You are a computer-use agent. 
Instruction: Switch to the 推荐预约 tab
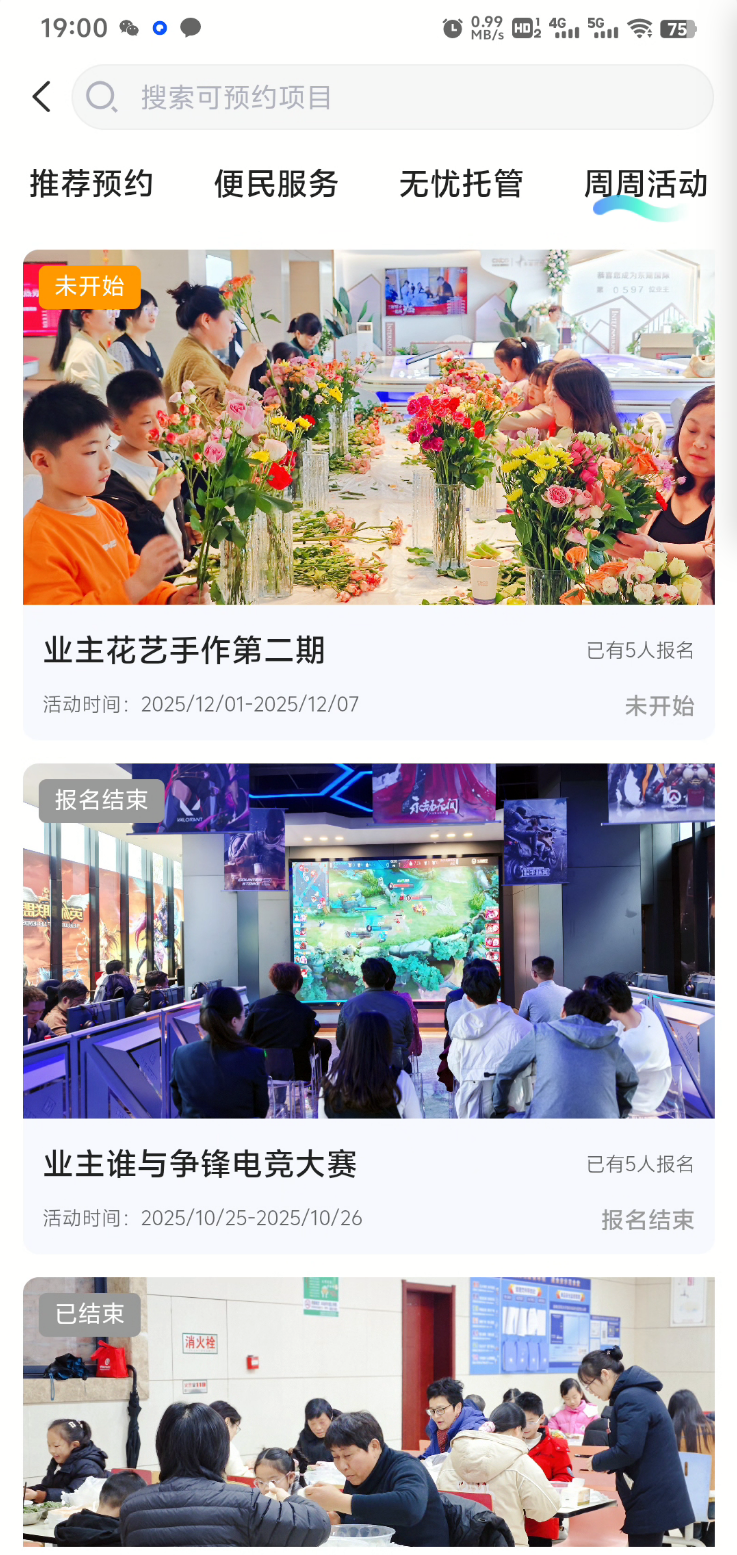pyautogui.click(x=91, y=184)
